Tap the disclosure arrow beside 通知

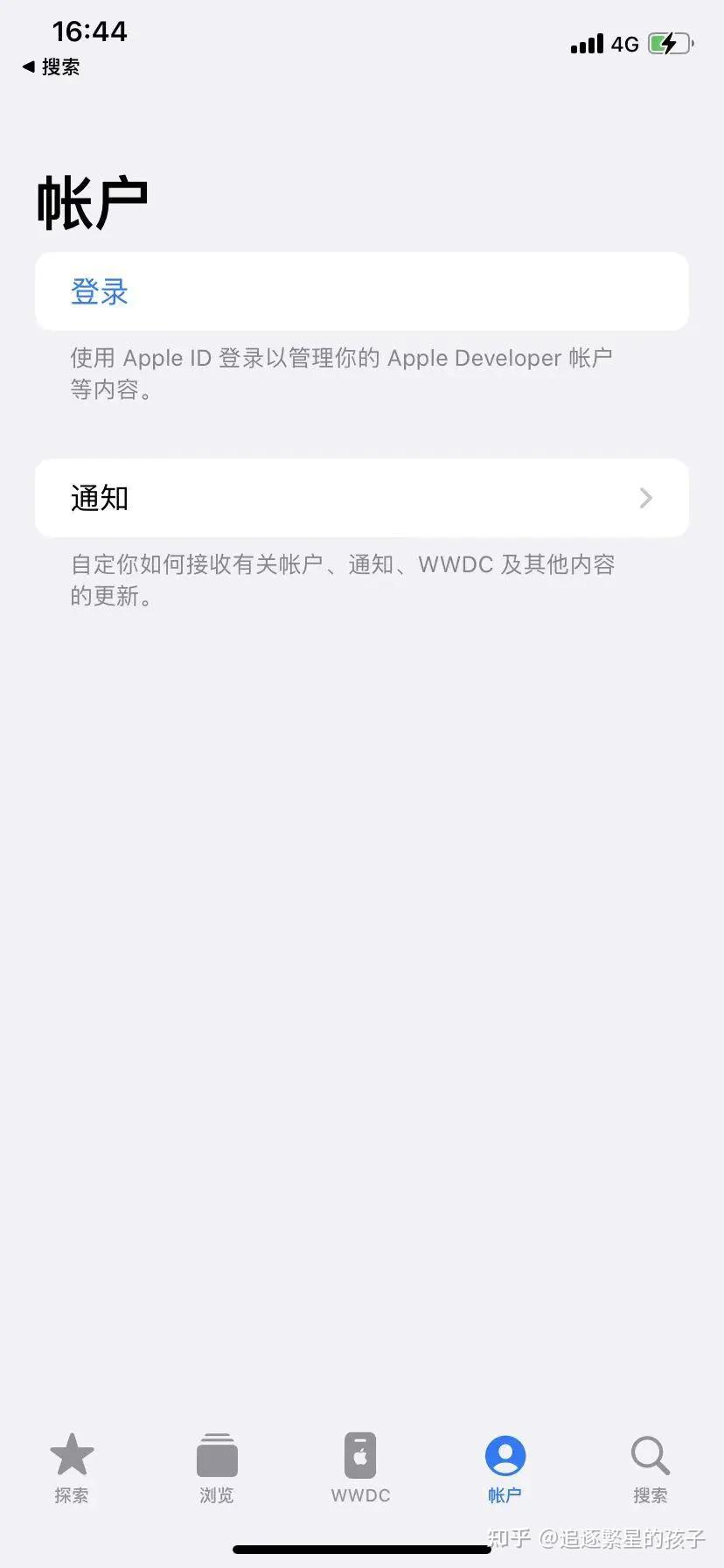tap(645, 498)
